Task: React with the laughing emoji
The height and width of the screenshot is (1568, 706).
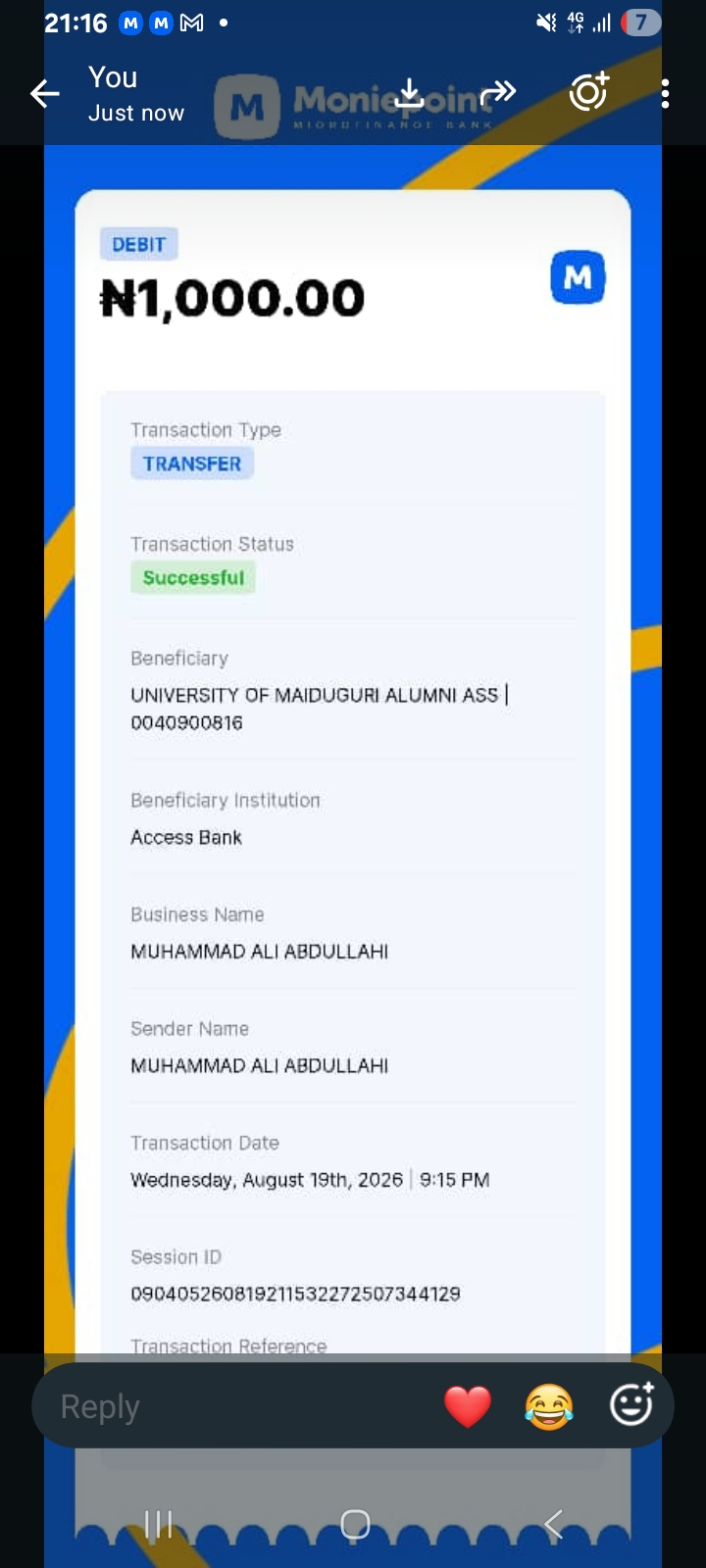Action: pos(549,1406)
